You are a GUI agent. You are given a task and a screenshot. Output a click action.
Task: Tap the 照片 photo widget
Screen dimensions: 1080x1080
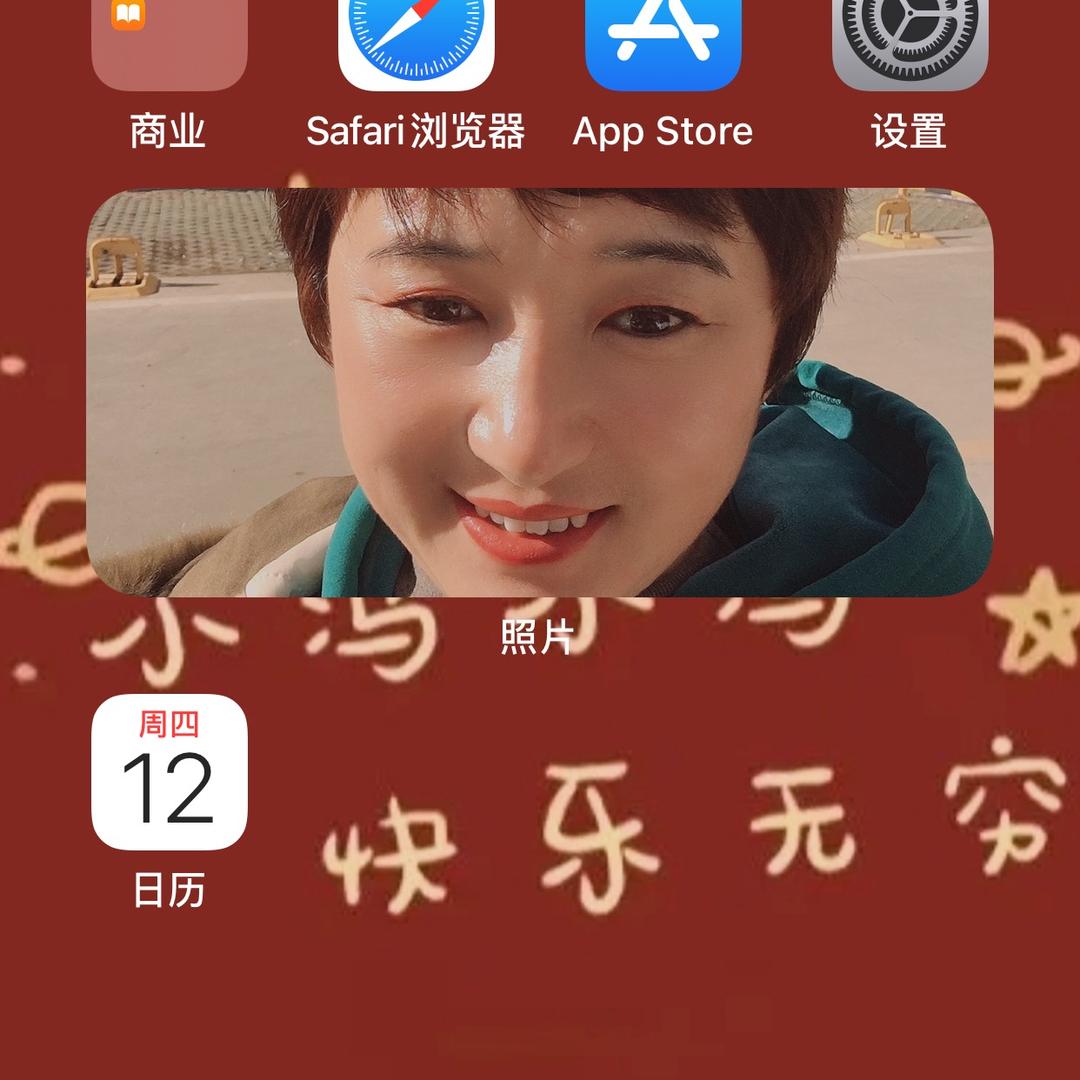540,392
